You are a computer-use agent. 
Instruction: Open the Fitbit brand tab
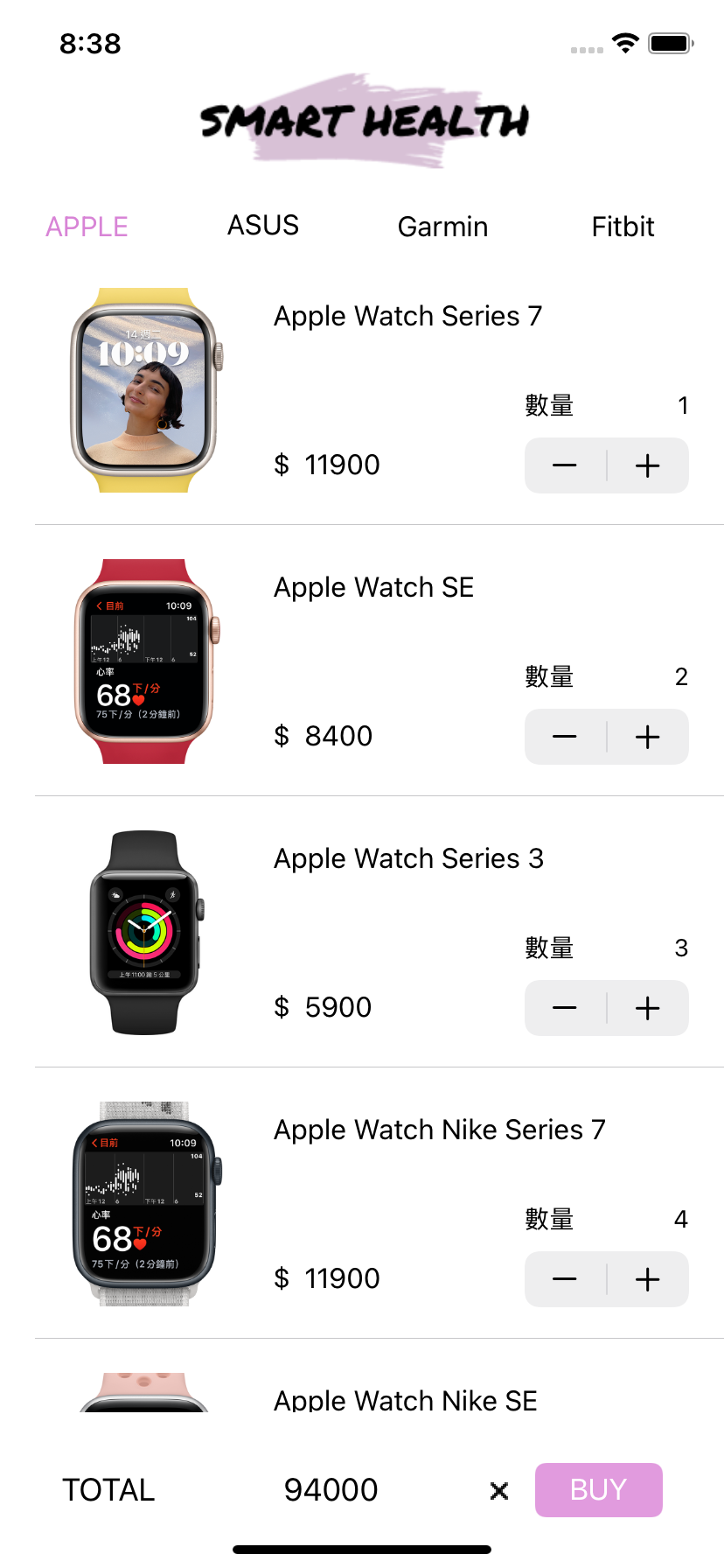point(623,227)
